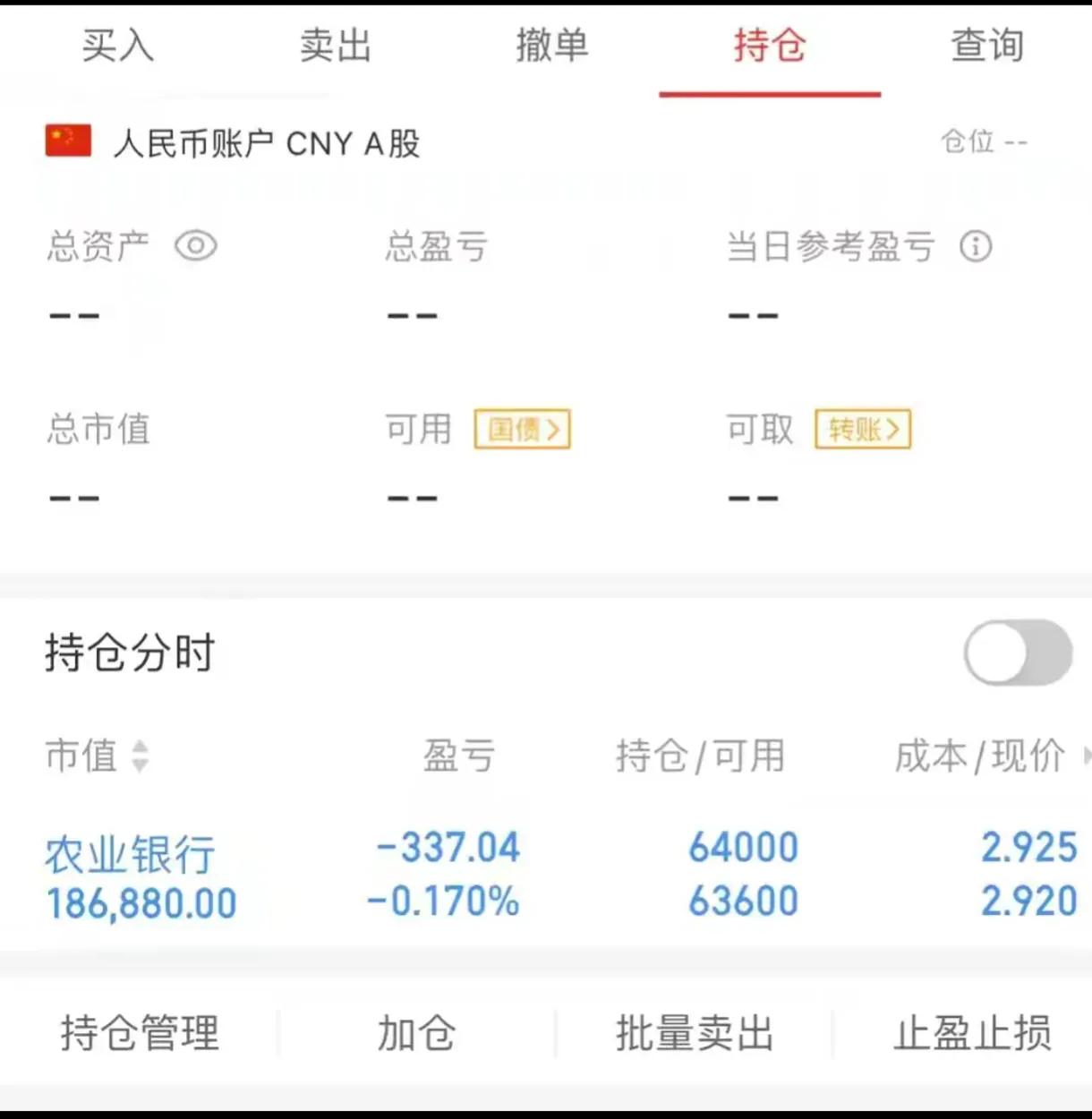The width and height of the screenshot is (1092, 1119).
Task: Select the 持仓 tab
Action: coord(770,47)
